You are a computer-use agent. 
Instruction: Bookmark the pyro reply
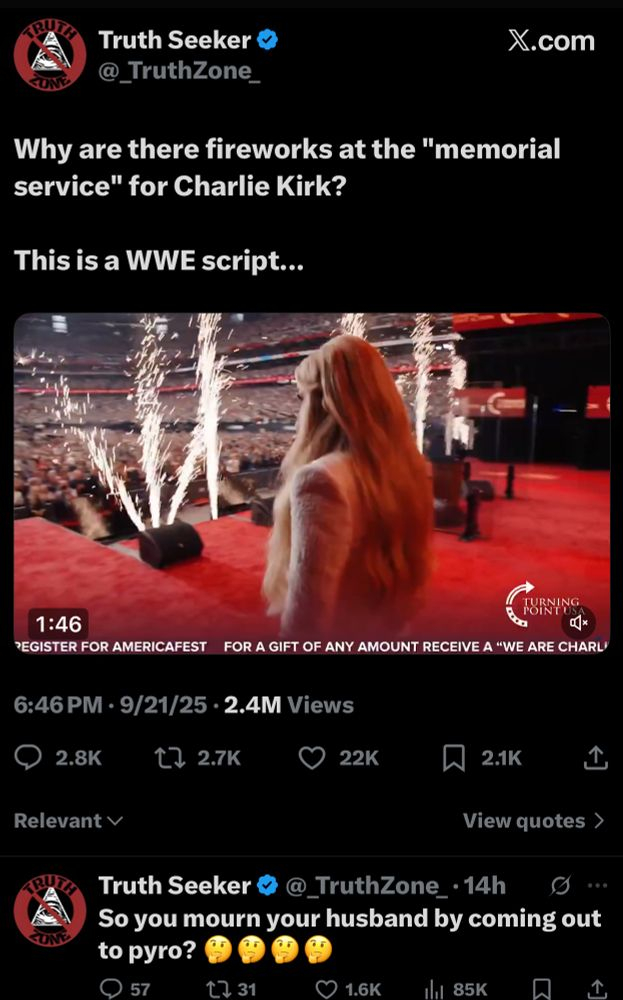click(541, 988)
